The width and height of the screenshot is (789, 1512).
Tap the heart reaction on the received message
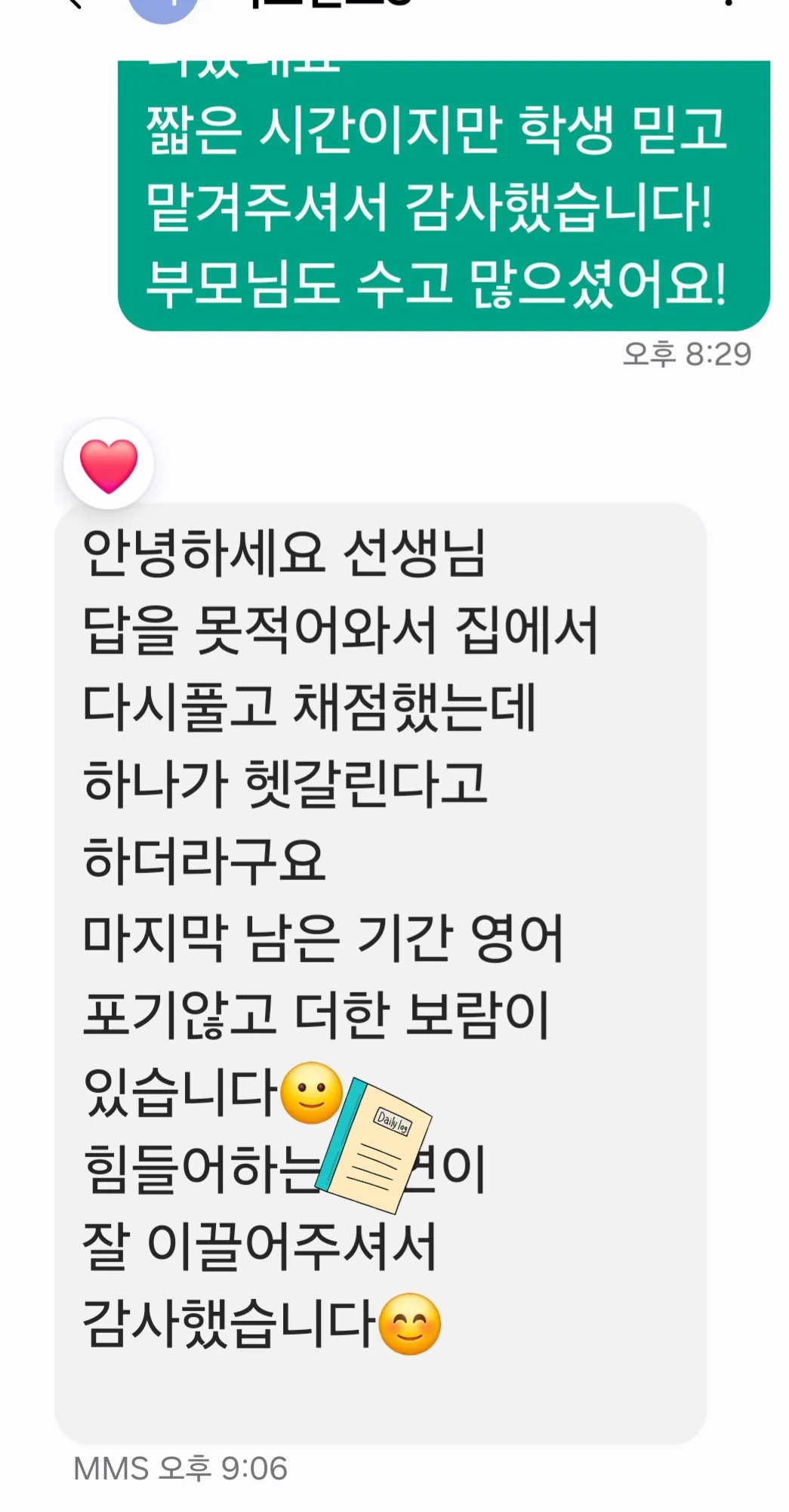(x=109, y=464)
